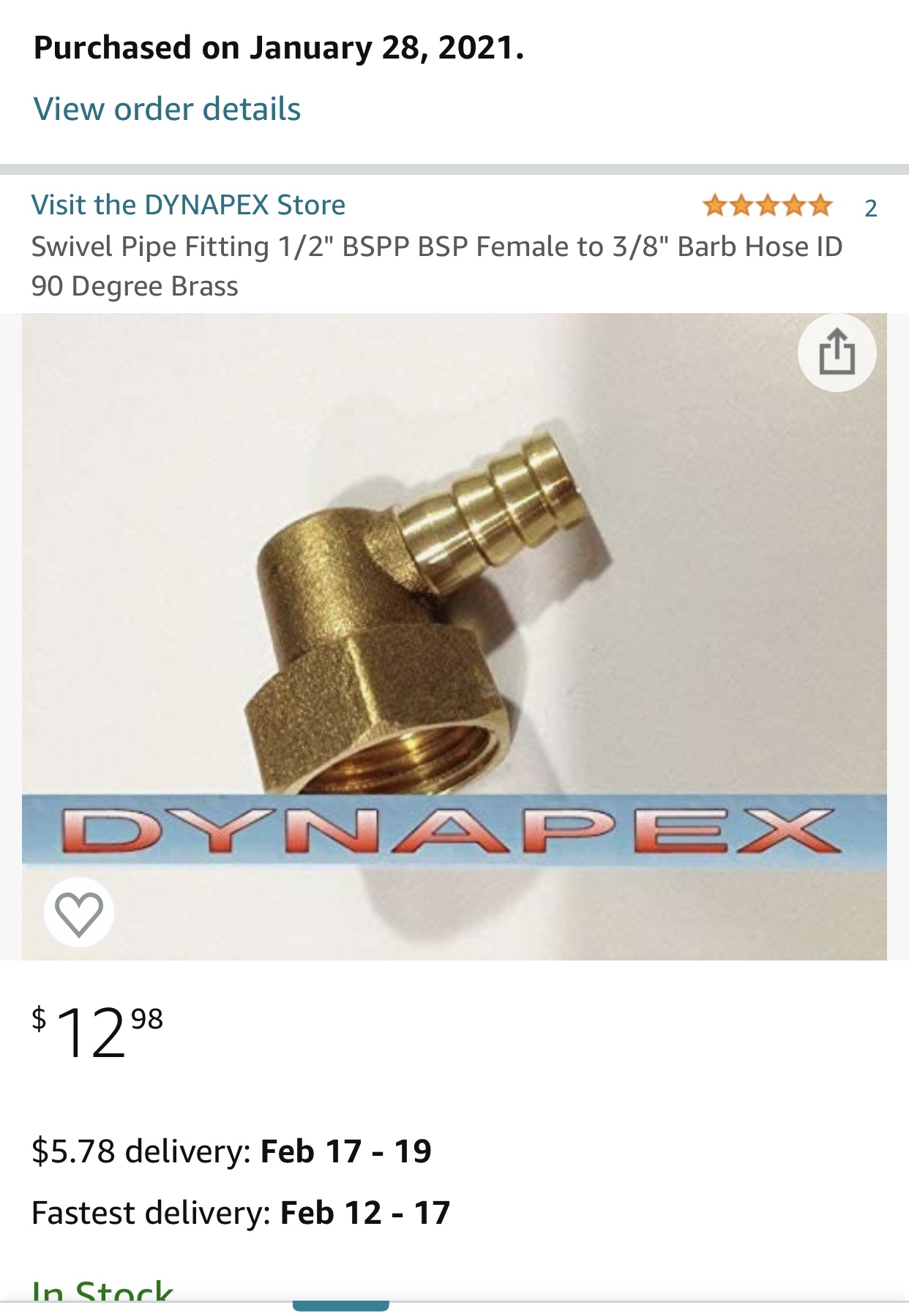Share this pipe fitting product

pos(837,353)
